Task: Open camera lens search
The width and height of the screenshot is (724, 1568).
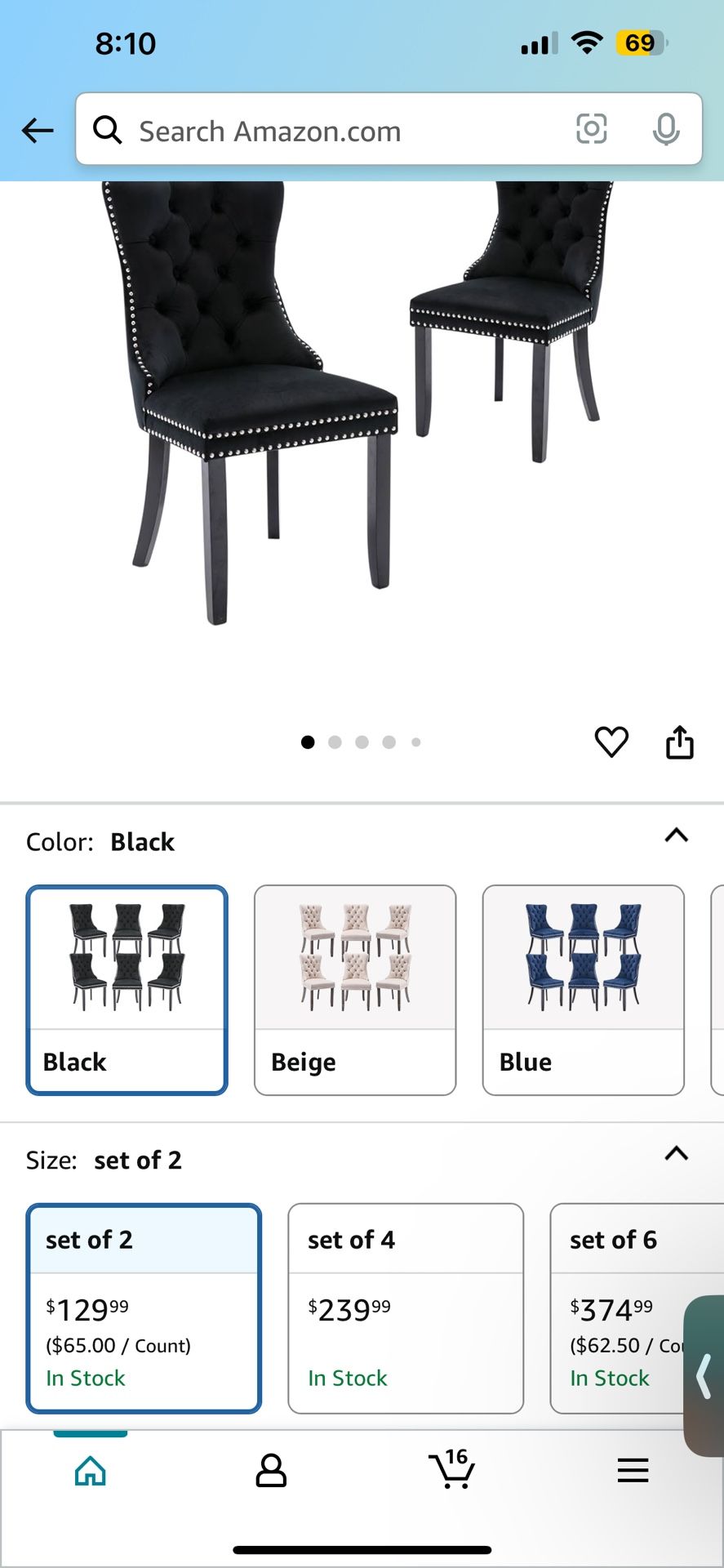Action: click(591, 129)
